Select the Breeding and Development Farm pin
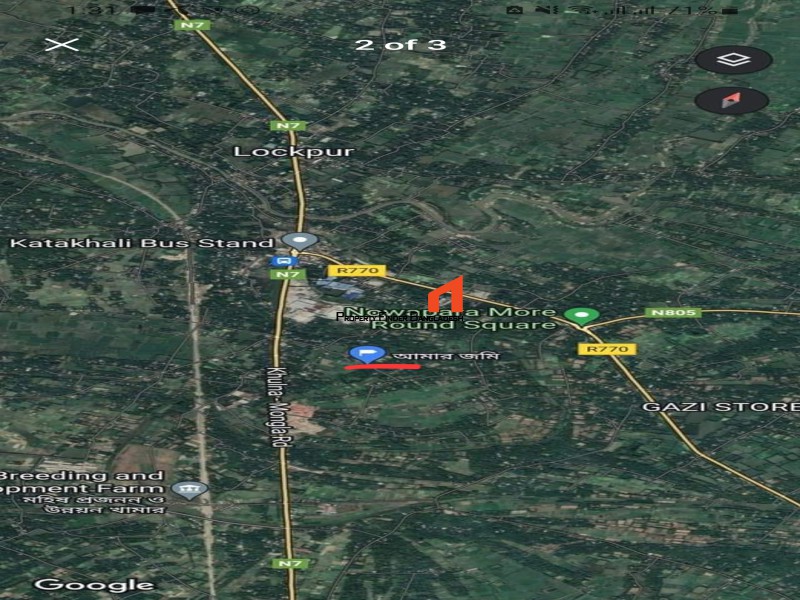The width and height of the screenshot is (800, 600). [x=189, y=489]
